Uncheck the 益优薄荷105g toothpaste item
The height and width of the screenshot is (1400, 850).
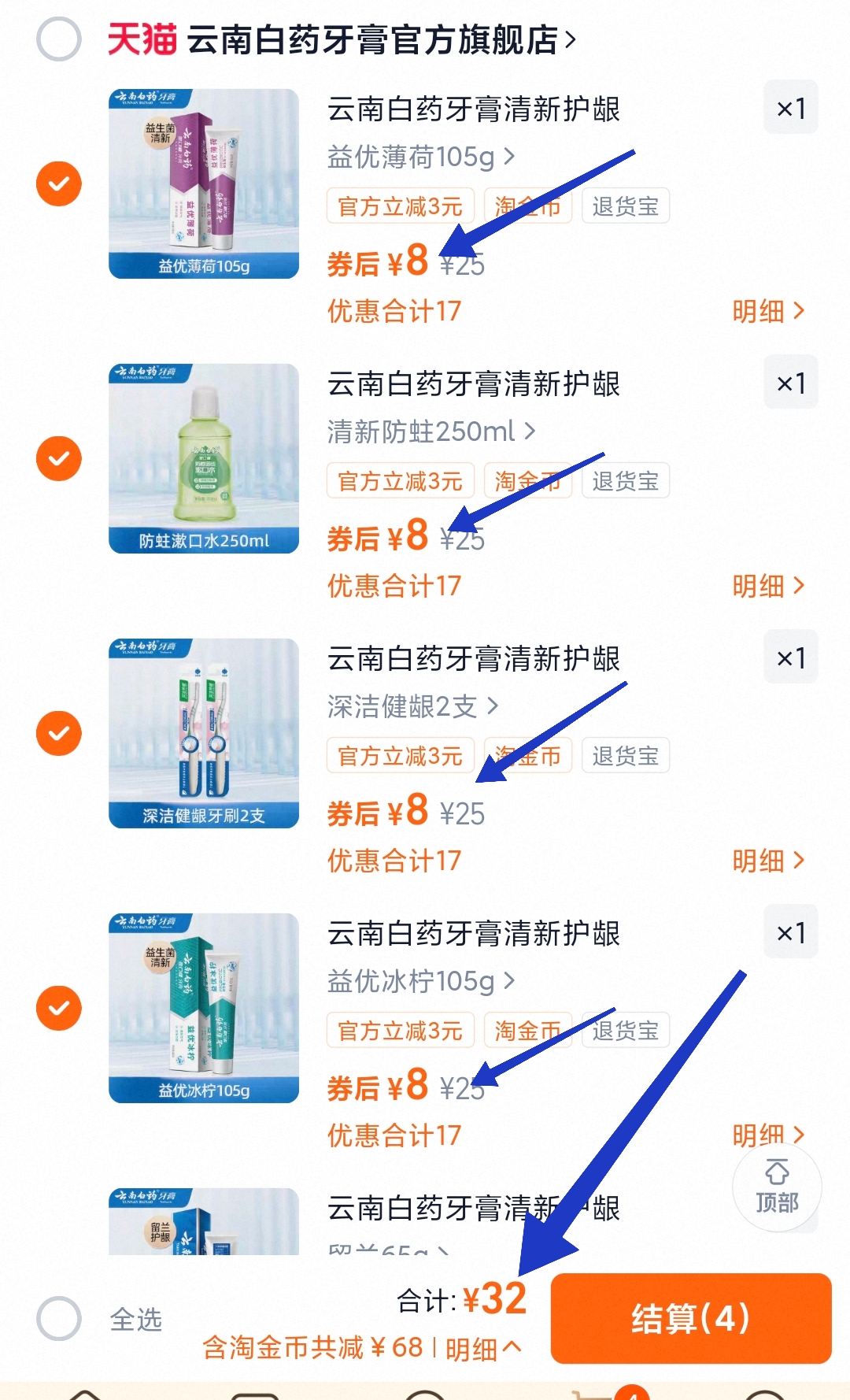pos(59,184)
